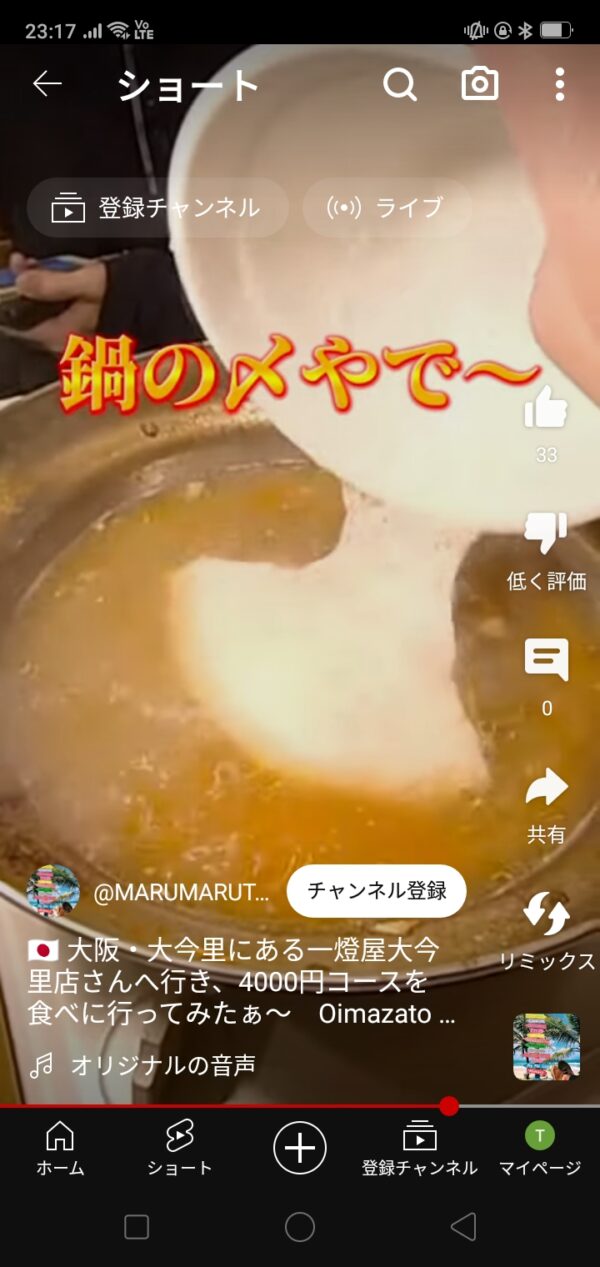Open the camera to create a Short

point(480,85)
